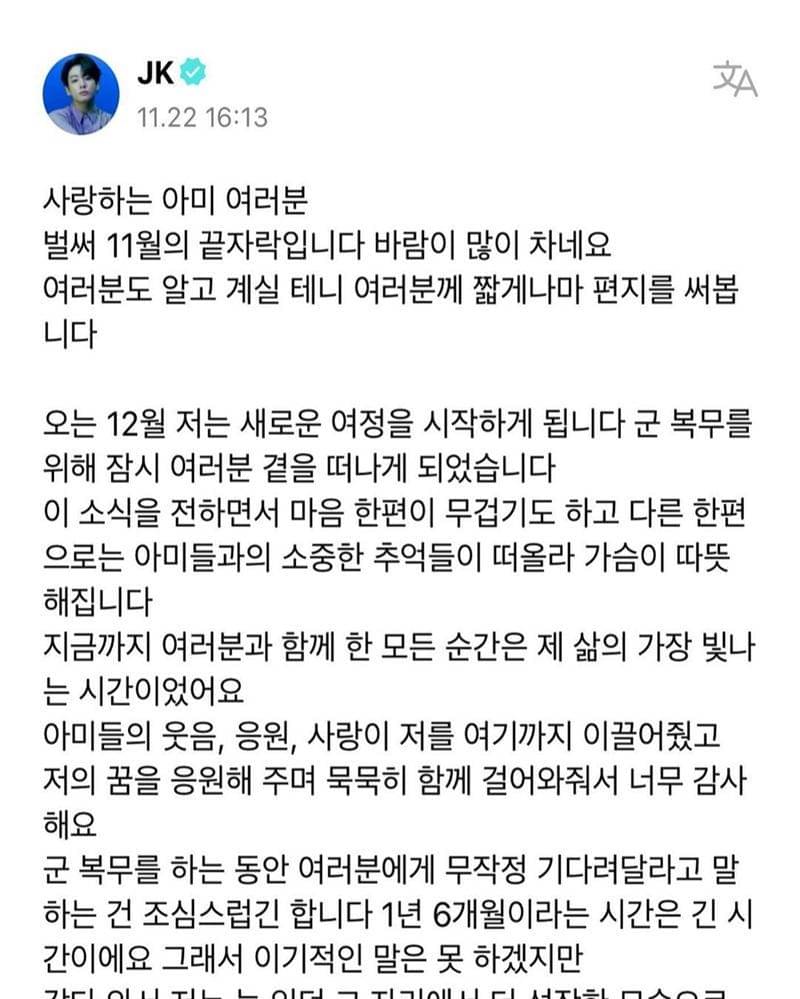Open JK's profile picture

coord(81,95)
